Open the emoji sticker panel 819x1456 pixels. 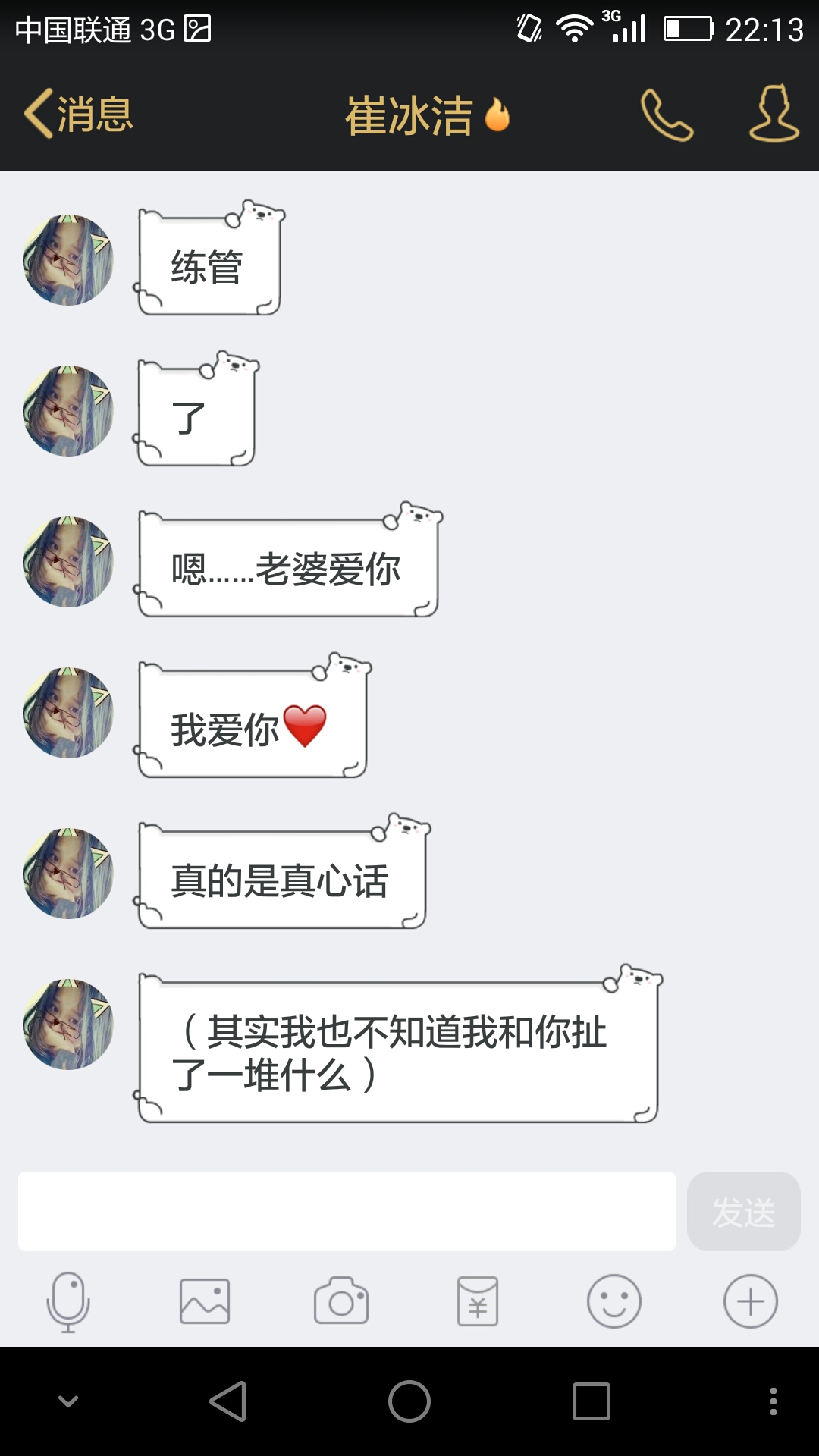click(x=614, y=1301)
